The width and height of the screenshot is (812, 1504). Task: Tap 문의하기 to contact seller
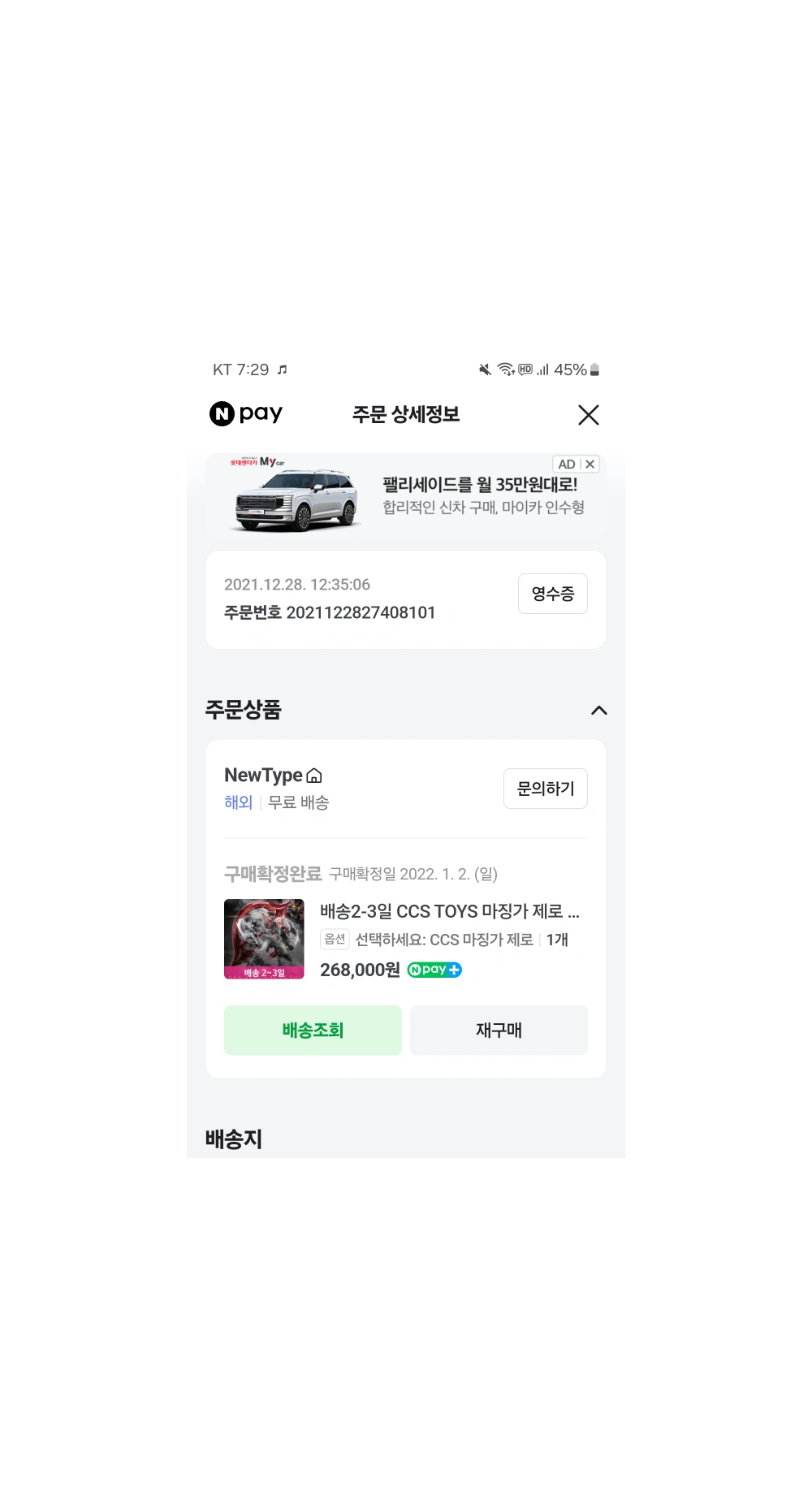[x=545, y=789]
